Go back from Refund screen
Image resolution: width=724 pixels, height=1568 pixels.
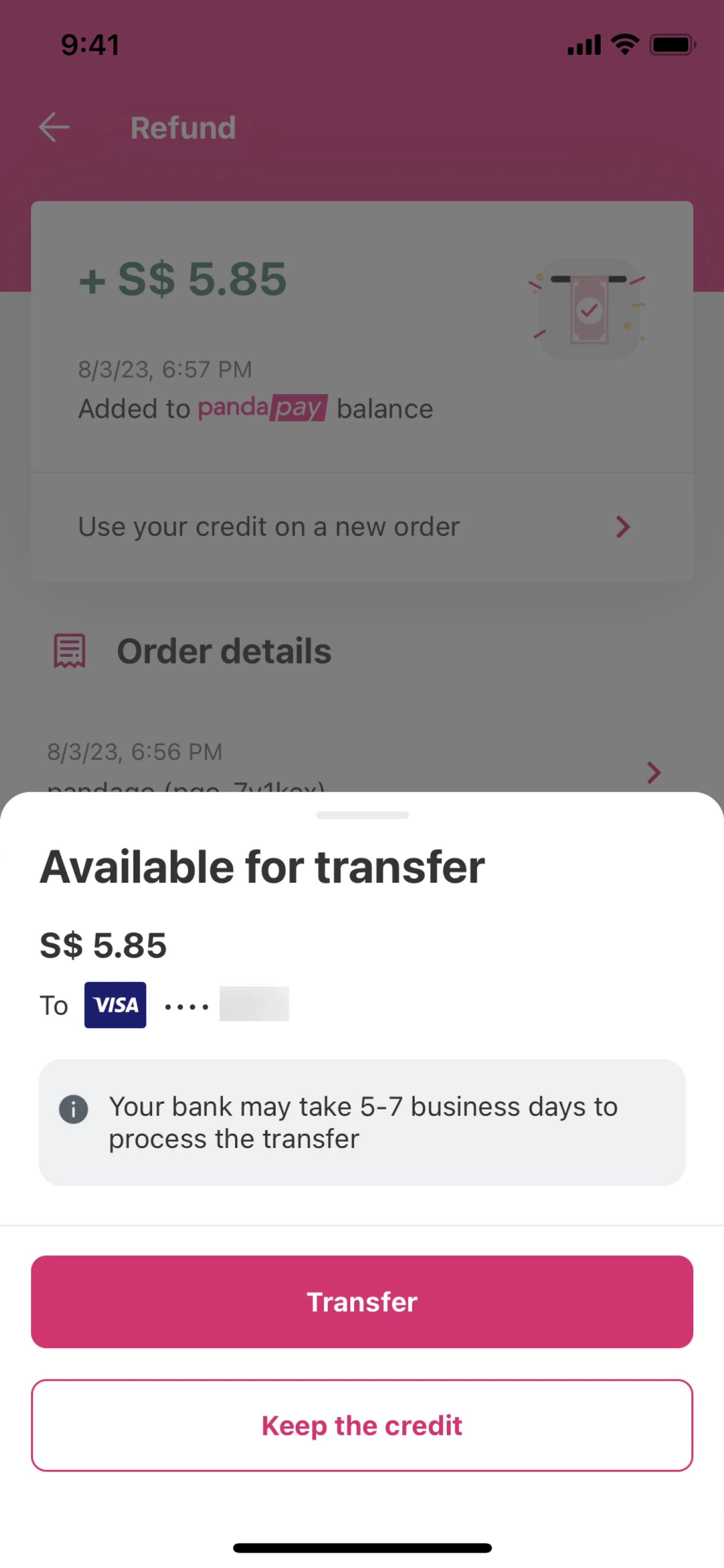(x=54, y=127)
